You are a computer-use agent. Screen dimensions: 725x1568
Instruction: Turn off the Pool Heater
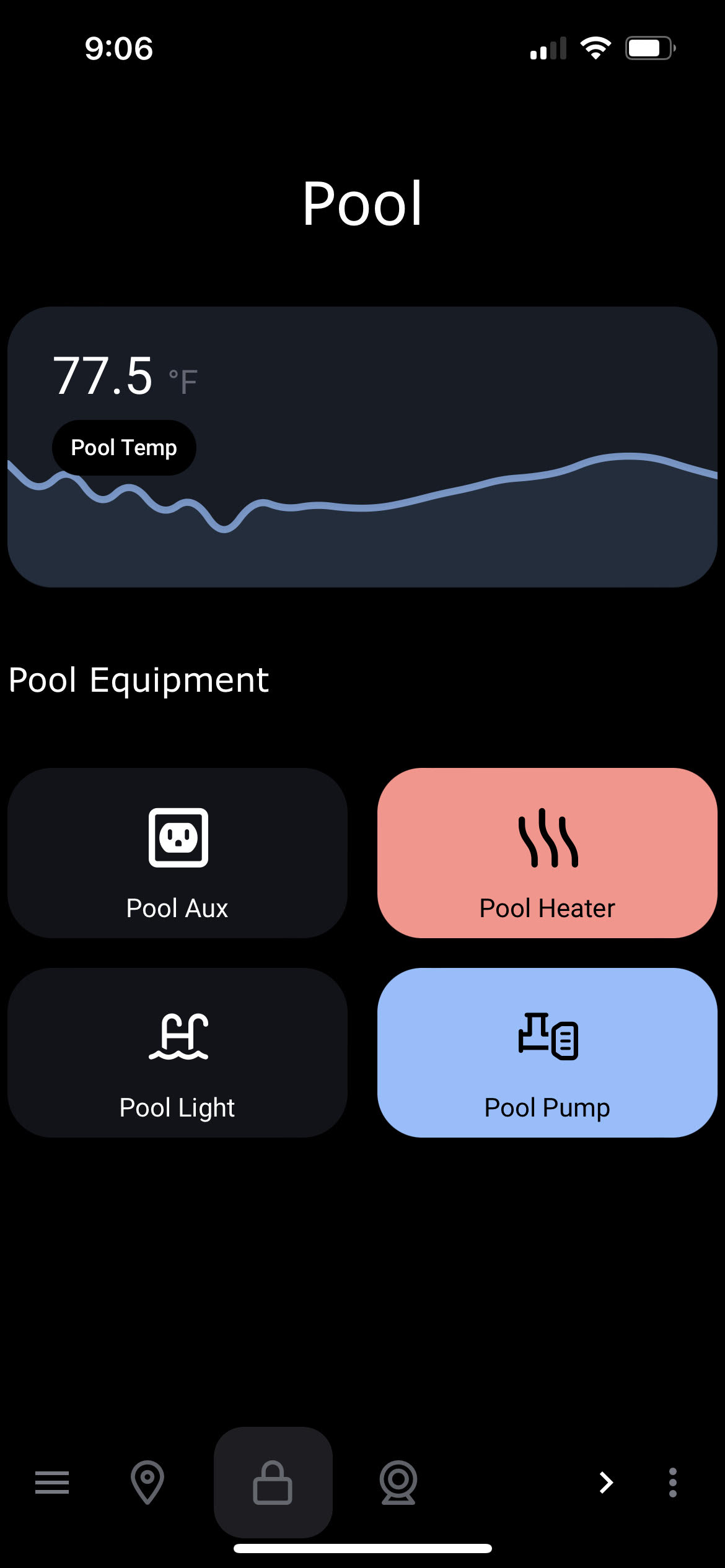547,853
